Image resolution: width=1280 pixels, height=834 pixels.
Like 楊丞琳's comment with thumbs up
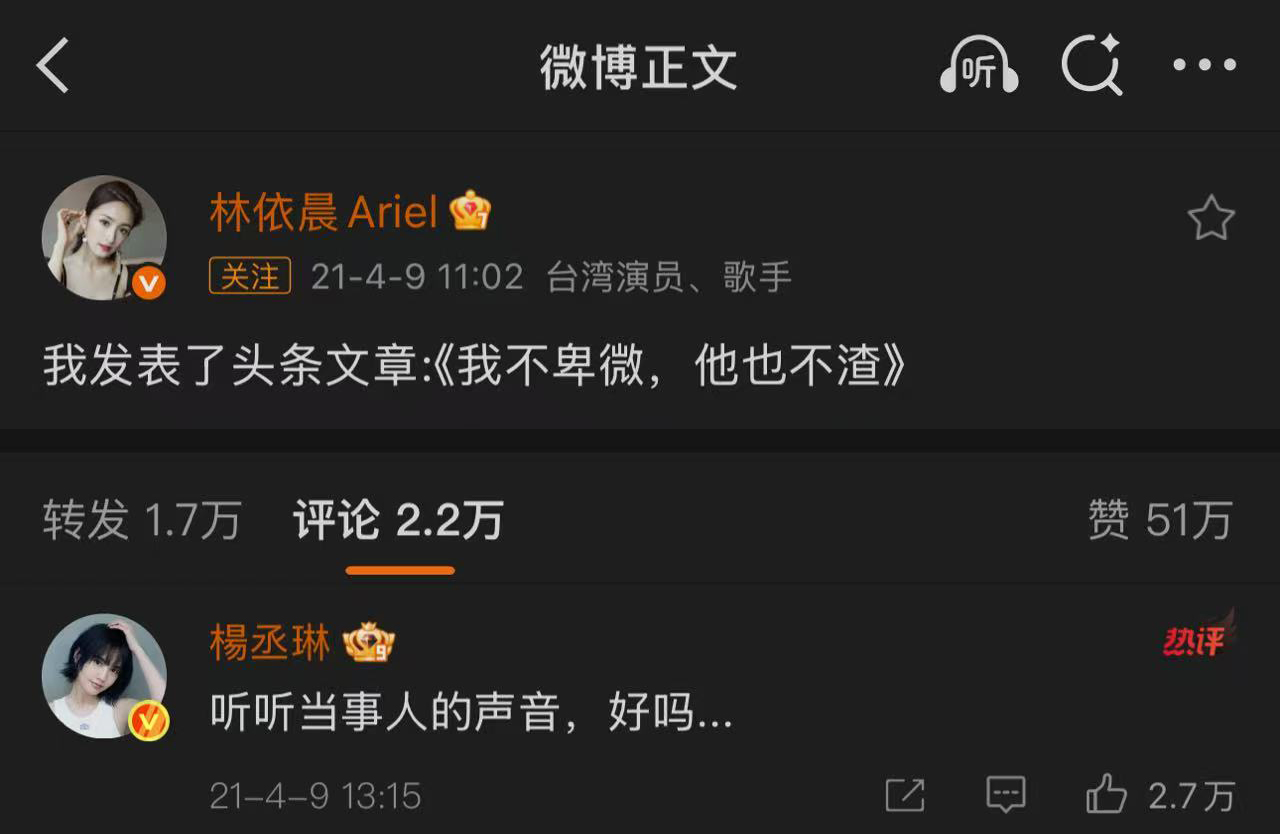pos(1107,796)
